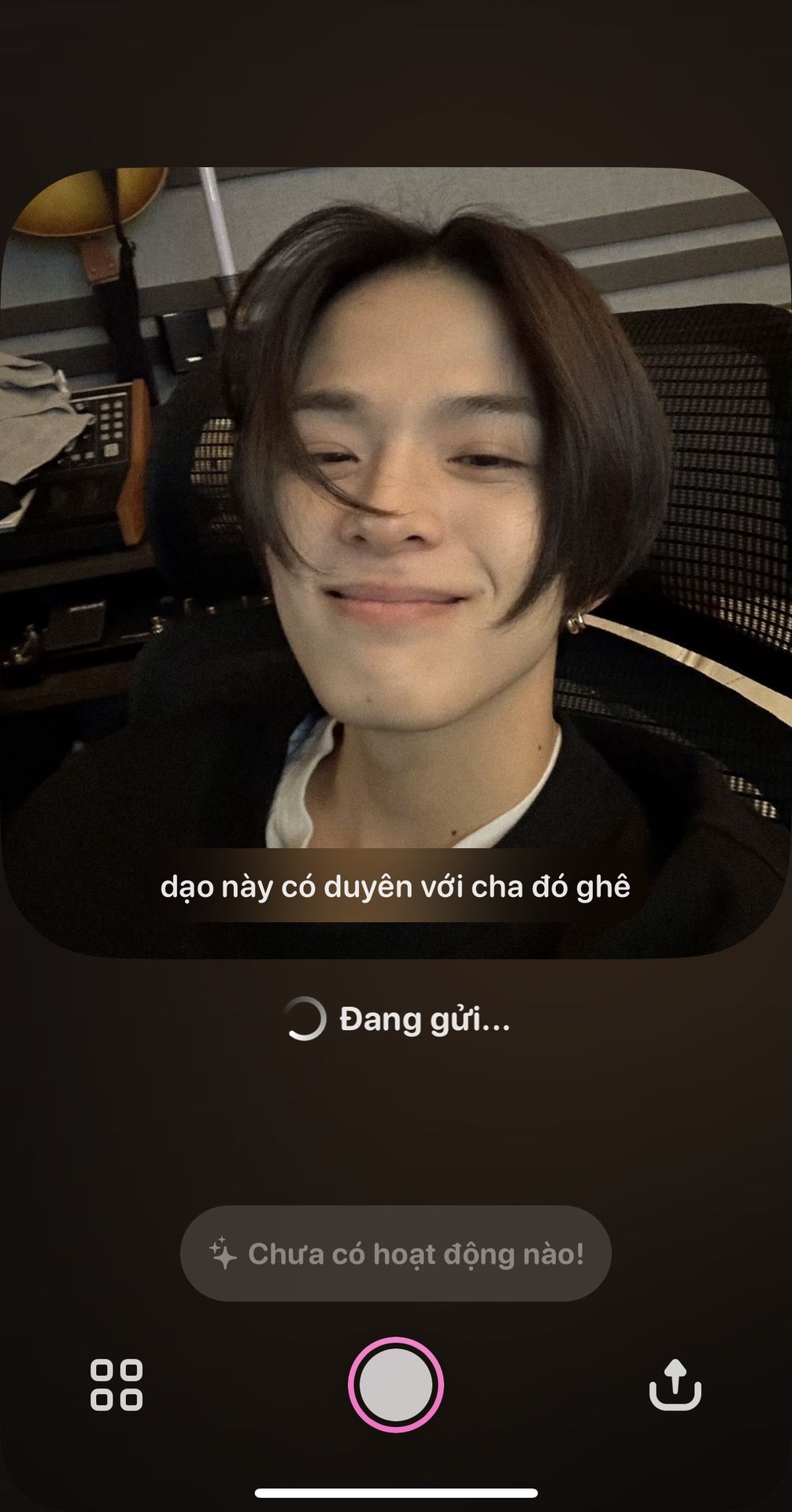Open the "Chưa có hoạt động nào!" activity pill

(x=396, y=1253)
